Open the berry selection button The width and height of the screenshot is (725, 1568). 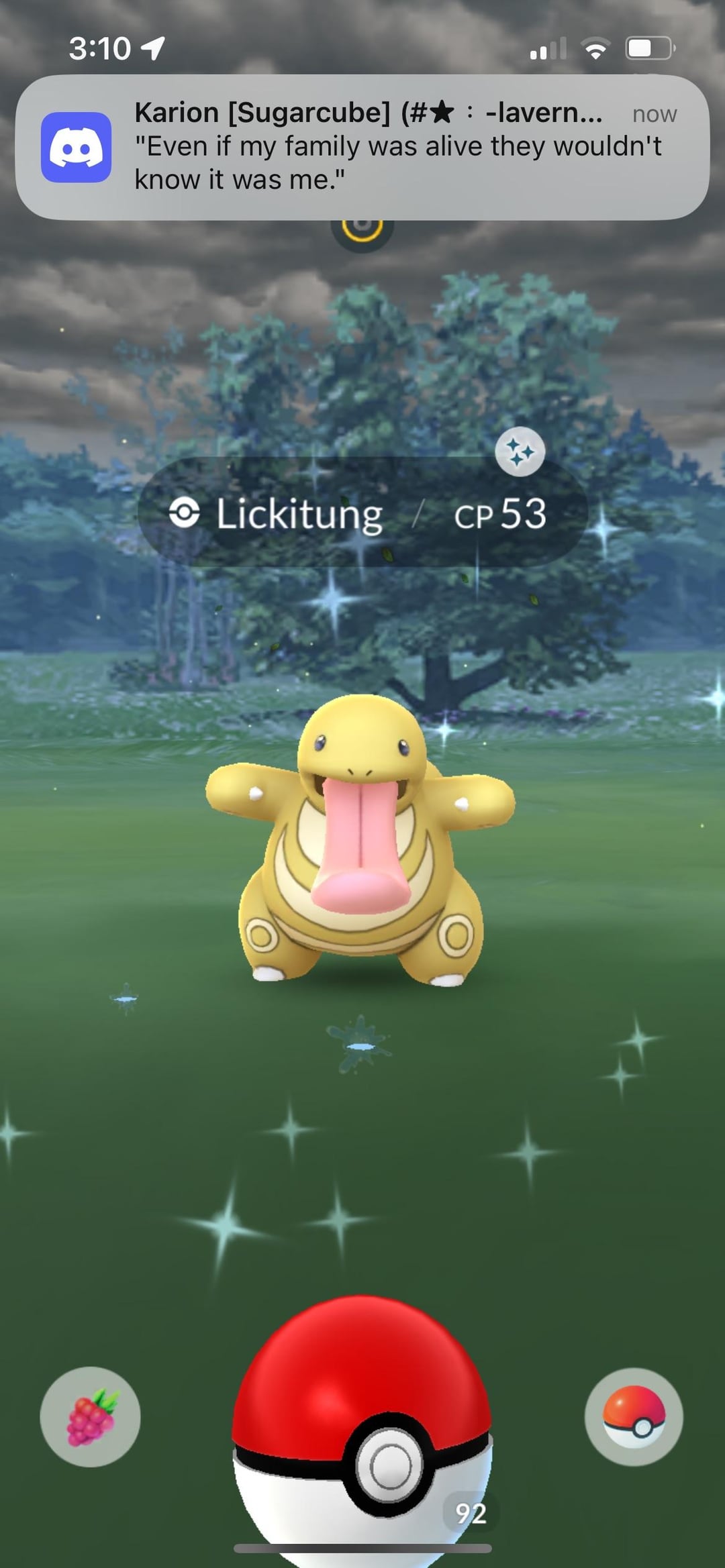click(x=90, y=1417)
